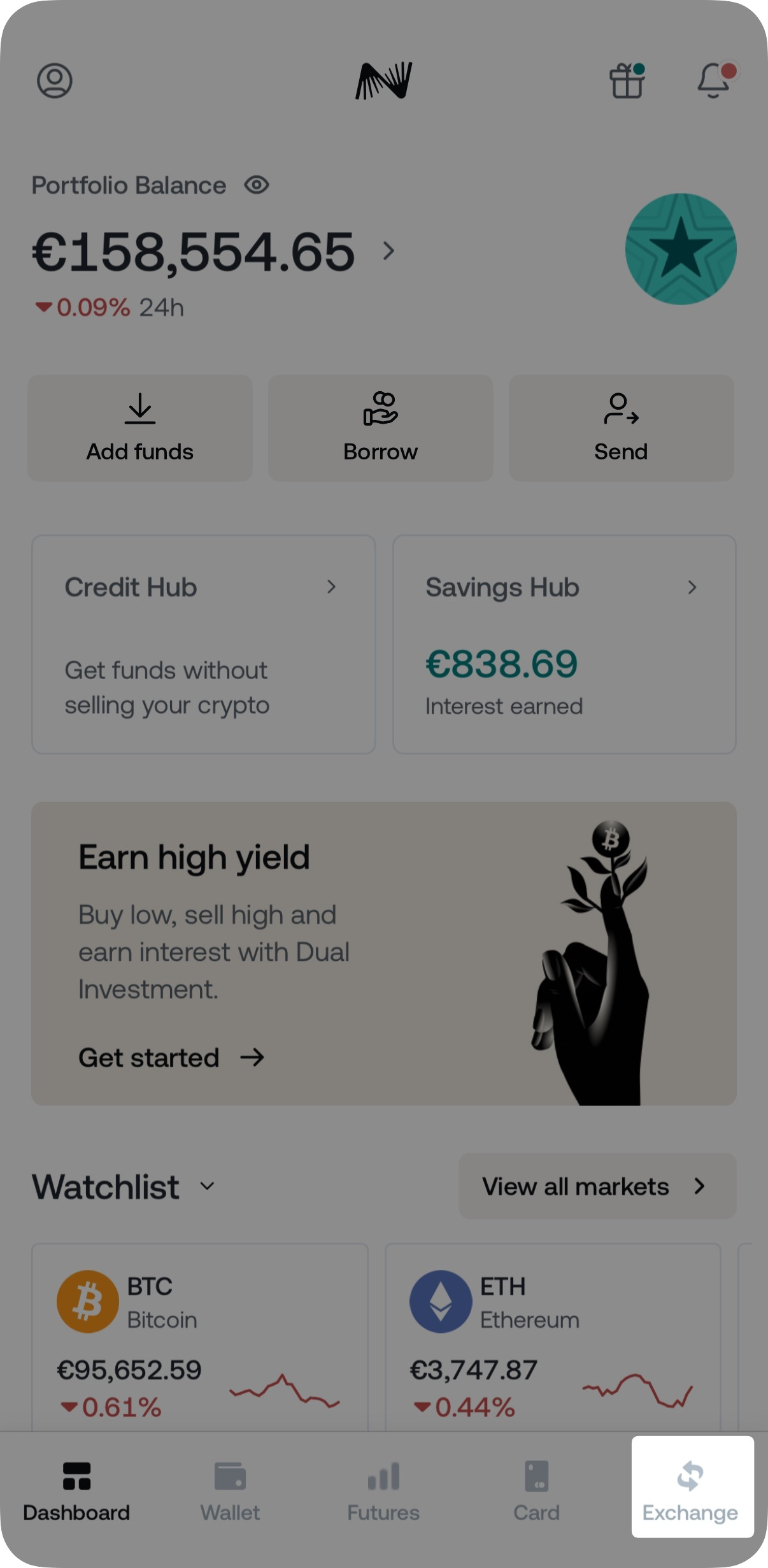The width and height of the screenshot is (768, 1568).
Task: Open the Bitcoin watchlist card
Action: pos(200,1338)
